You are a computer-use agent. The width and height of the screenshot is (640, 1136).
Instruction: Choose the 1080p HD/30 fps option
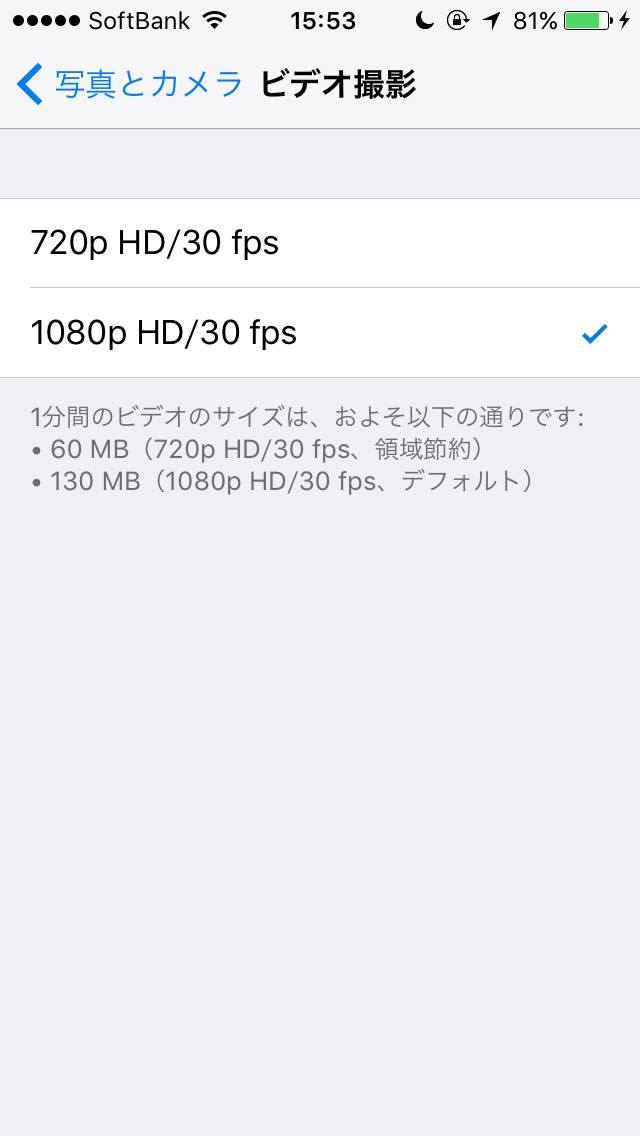pos(320,333)
